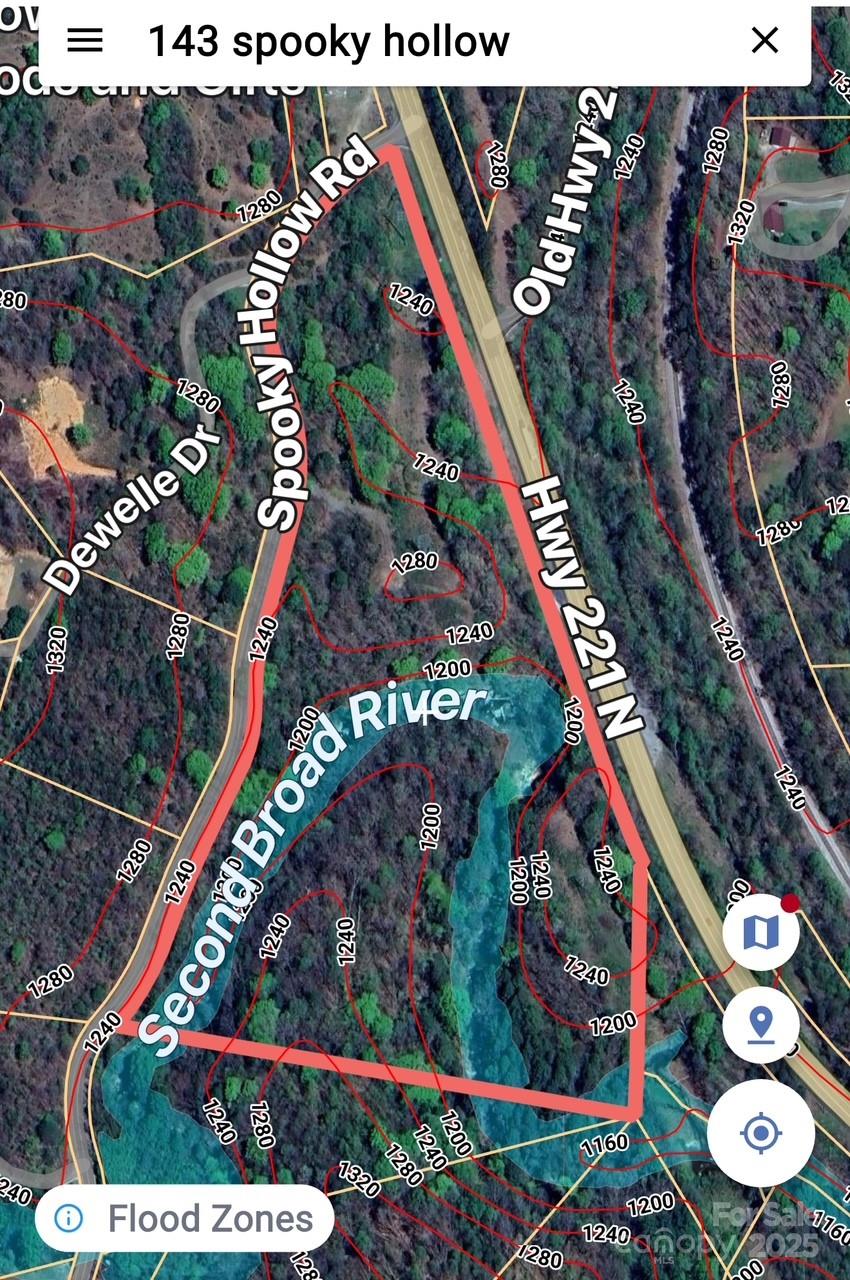Edit the '143 spooky hollow' search field
The height and width of the screenshot is (1280, 850).
pyautogui.click(x=400, y=42)
